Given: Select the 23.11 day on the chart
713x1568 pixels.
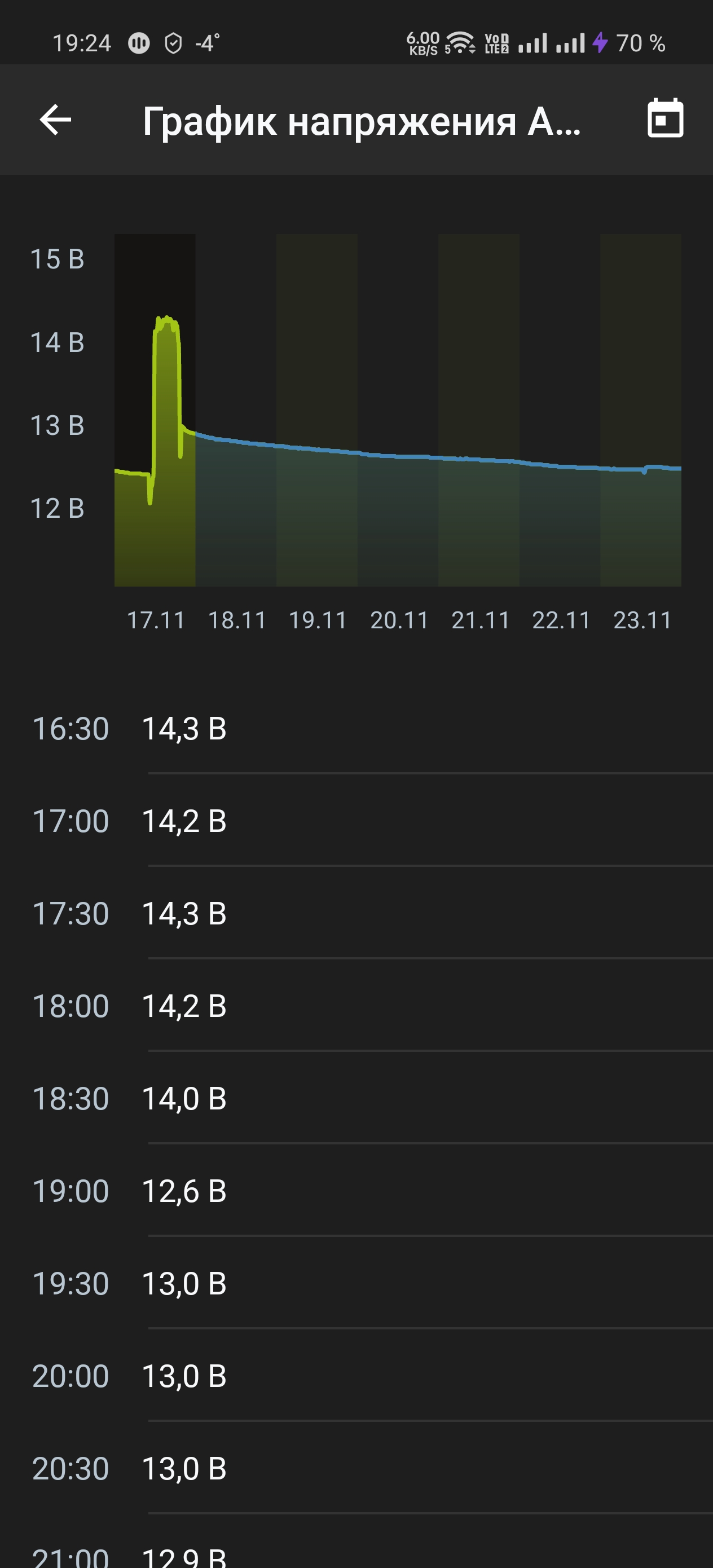Looking at the screenshot, I should [x=641, y=410].
